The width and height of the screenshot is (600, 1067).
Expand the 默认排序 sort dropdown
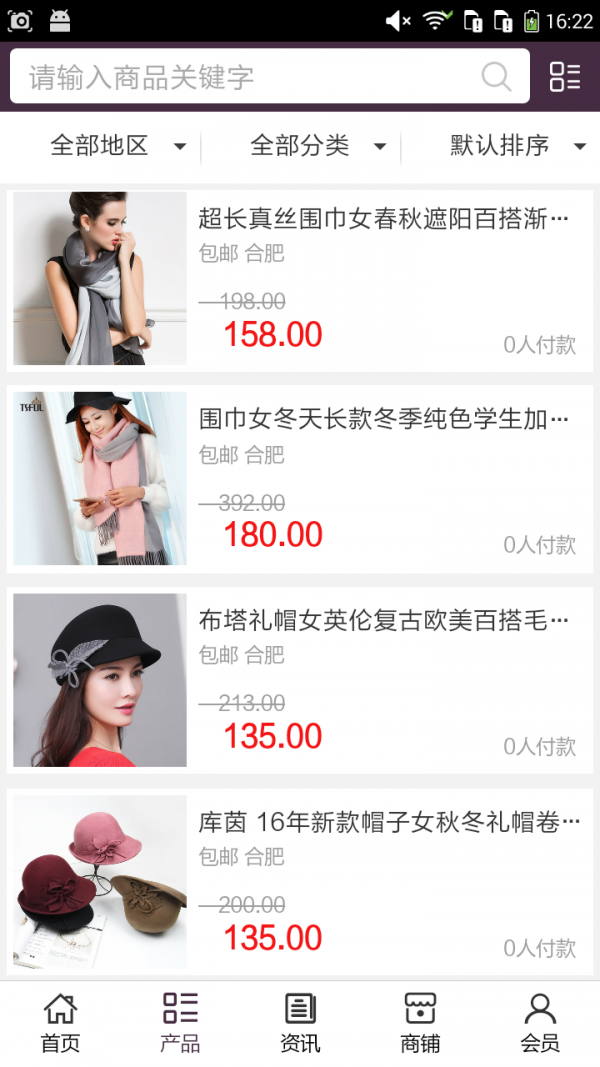click(x=516, y=146)
